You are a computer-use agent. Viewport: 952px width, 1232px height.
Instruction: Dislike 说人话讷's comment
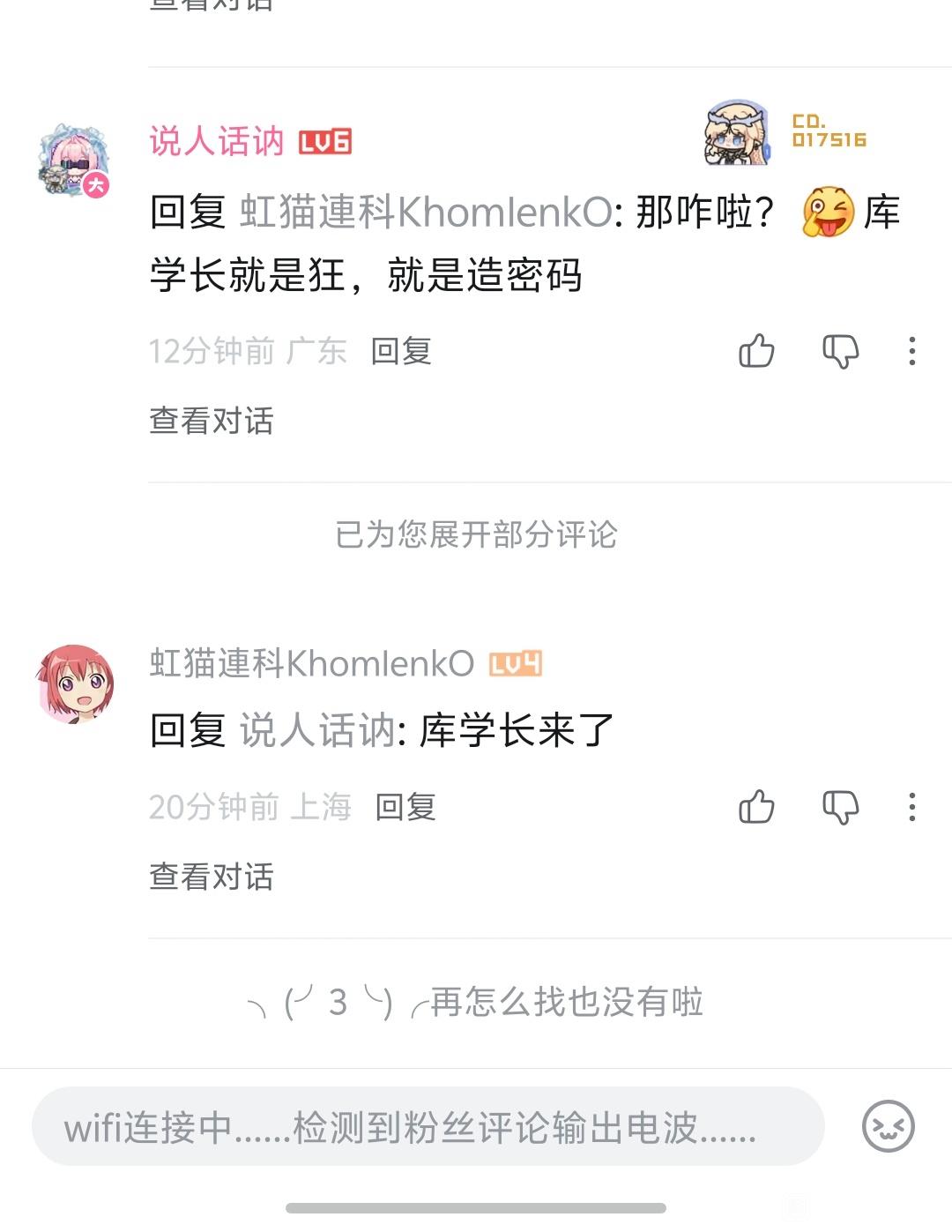click(840, 351)
